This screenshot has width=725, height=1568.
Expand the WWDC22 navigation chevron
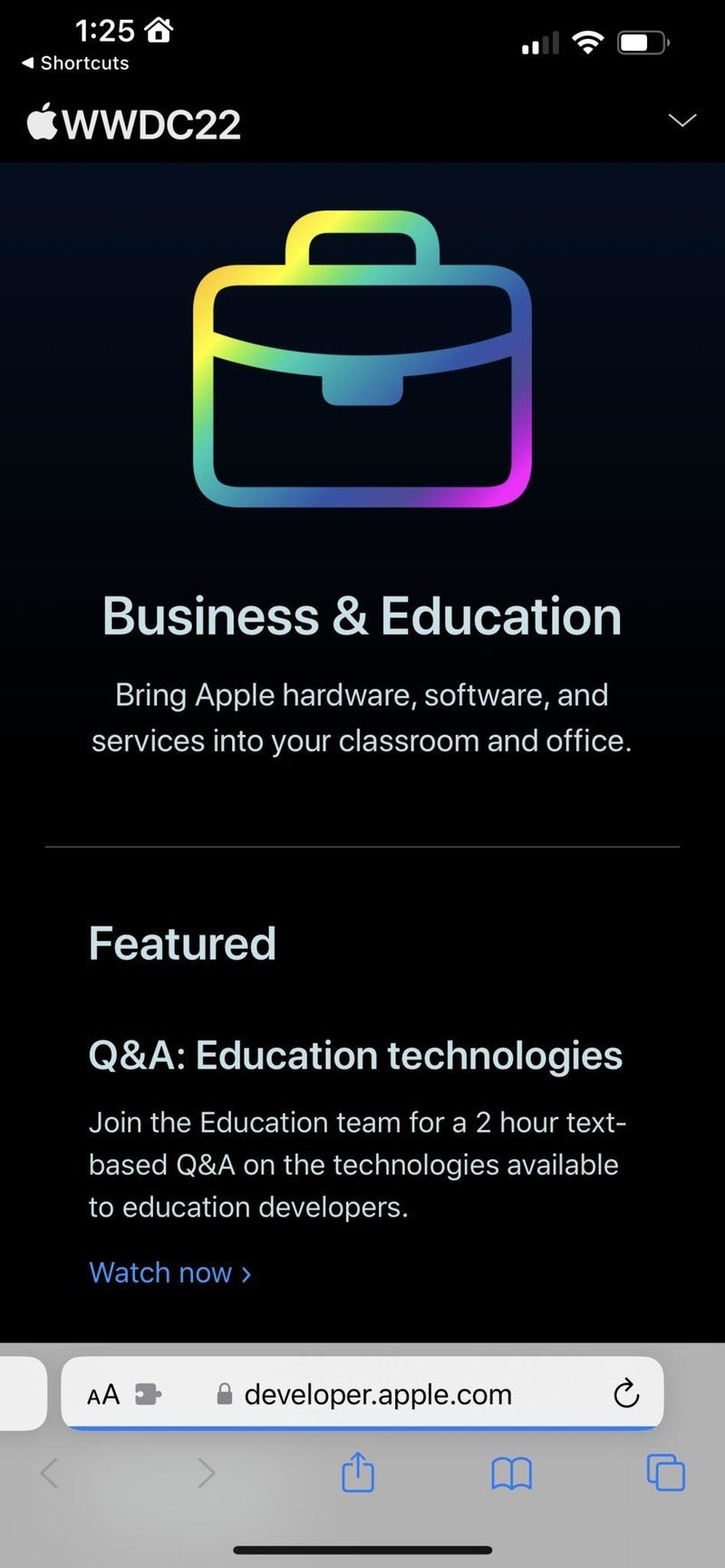click(x=681, y=121)
